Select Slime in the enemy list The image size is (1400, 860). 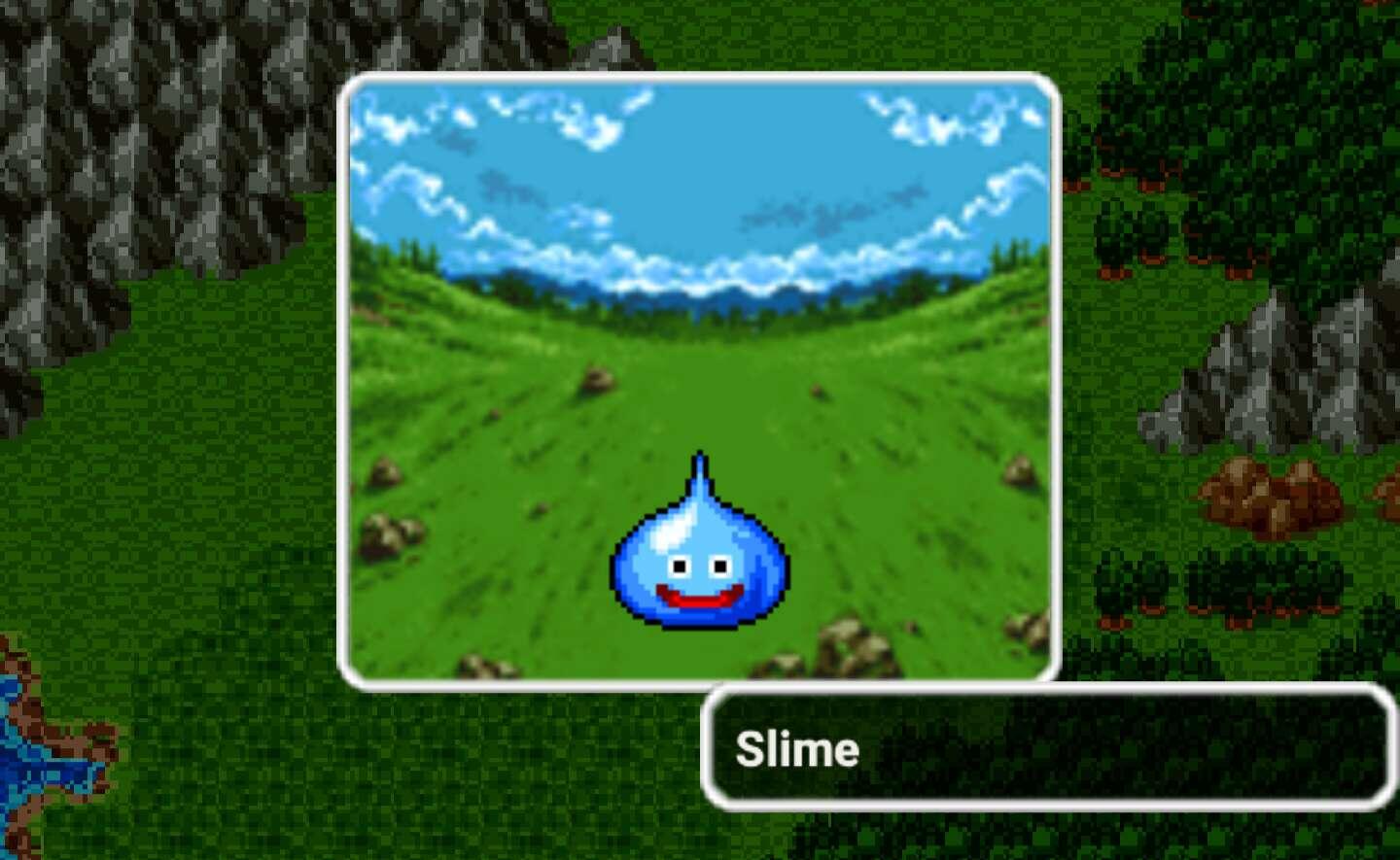[797, 749]
